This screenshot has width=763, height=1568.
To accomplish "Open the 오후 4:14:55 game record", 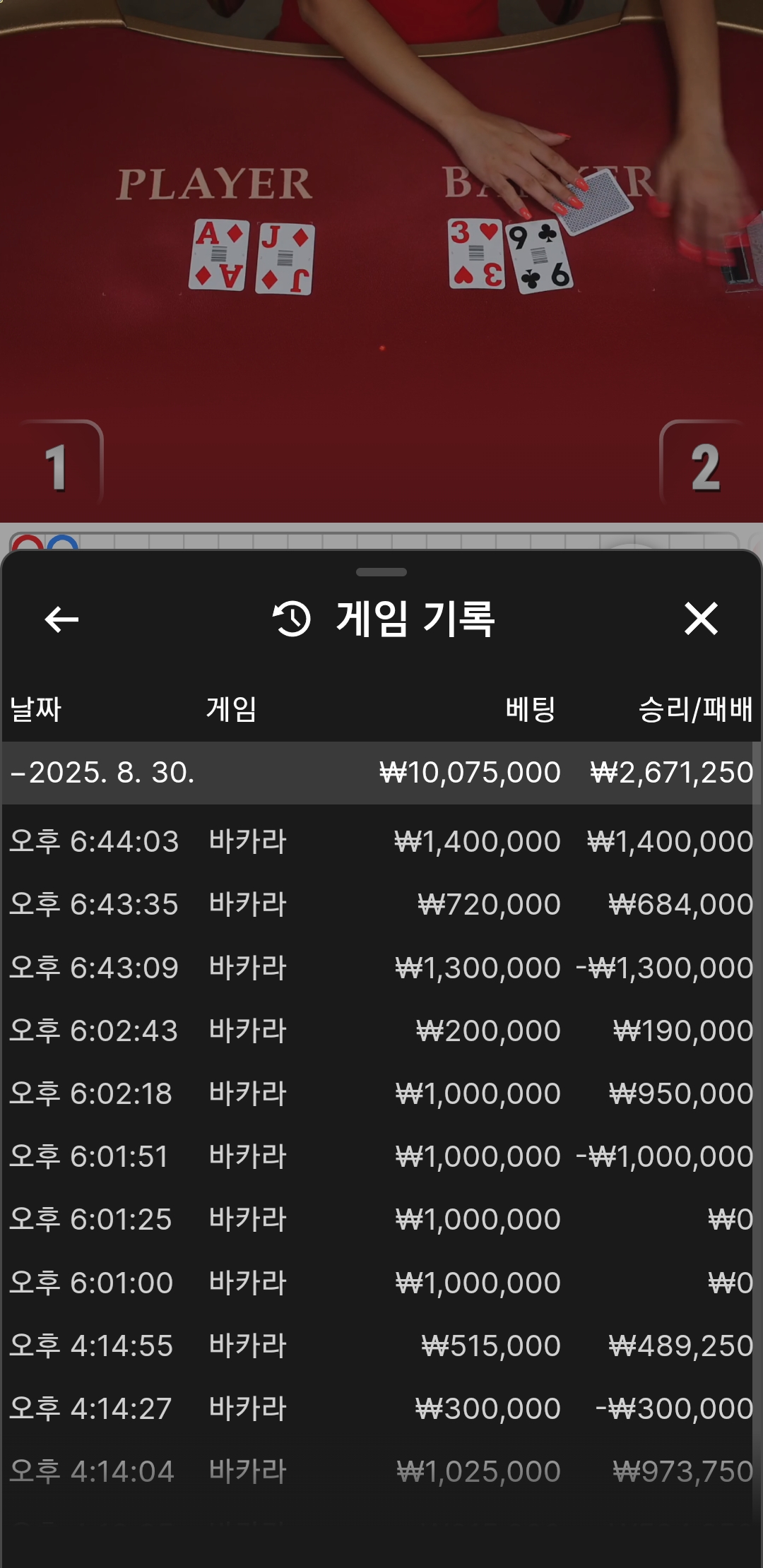I will coord(380,1346).
